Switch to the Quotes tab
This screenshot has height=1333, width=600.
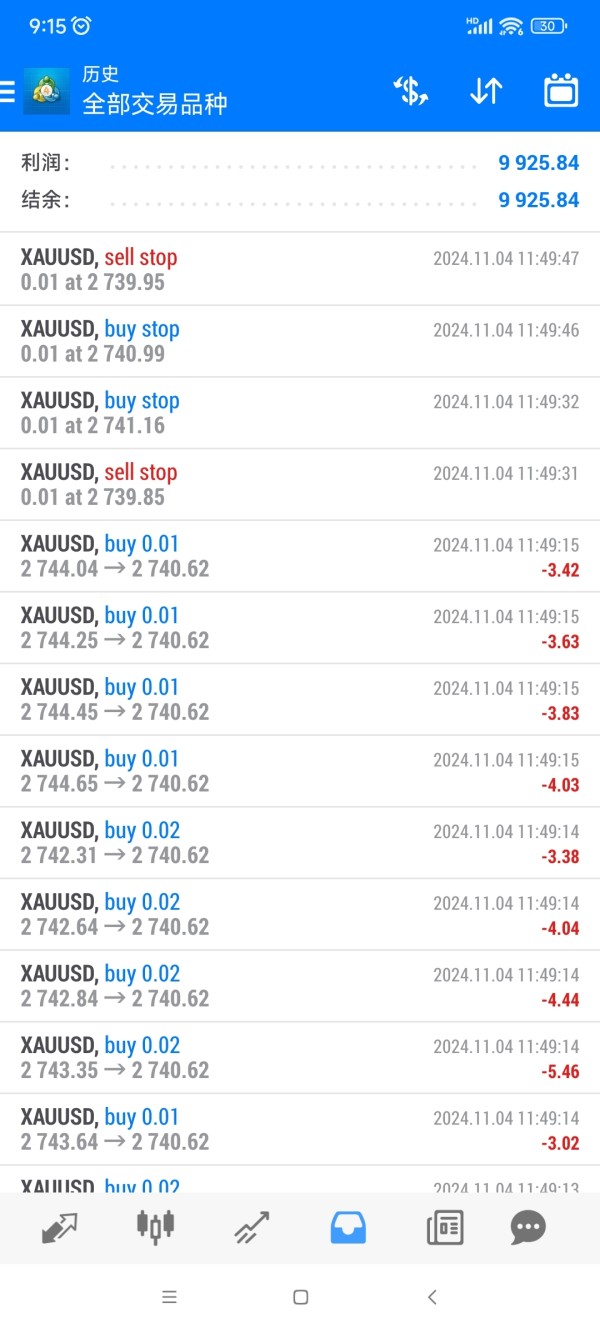[60, 1227]
